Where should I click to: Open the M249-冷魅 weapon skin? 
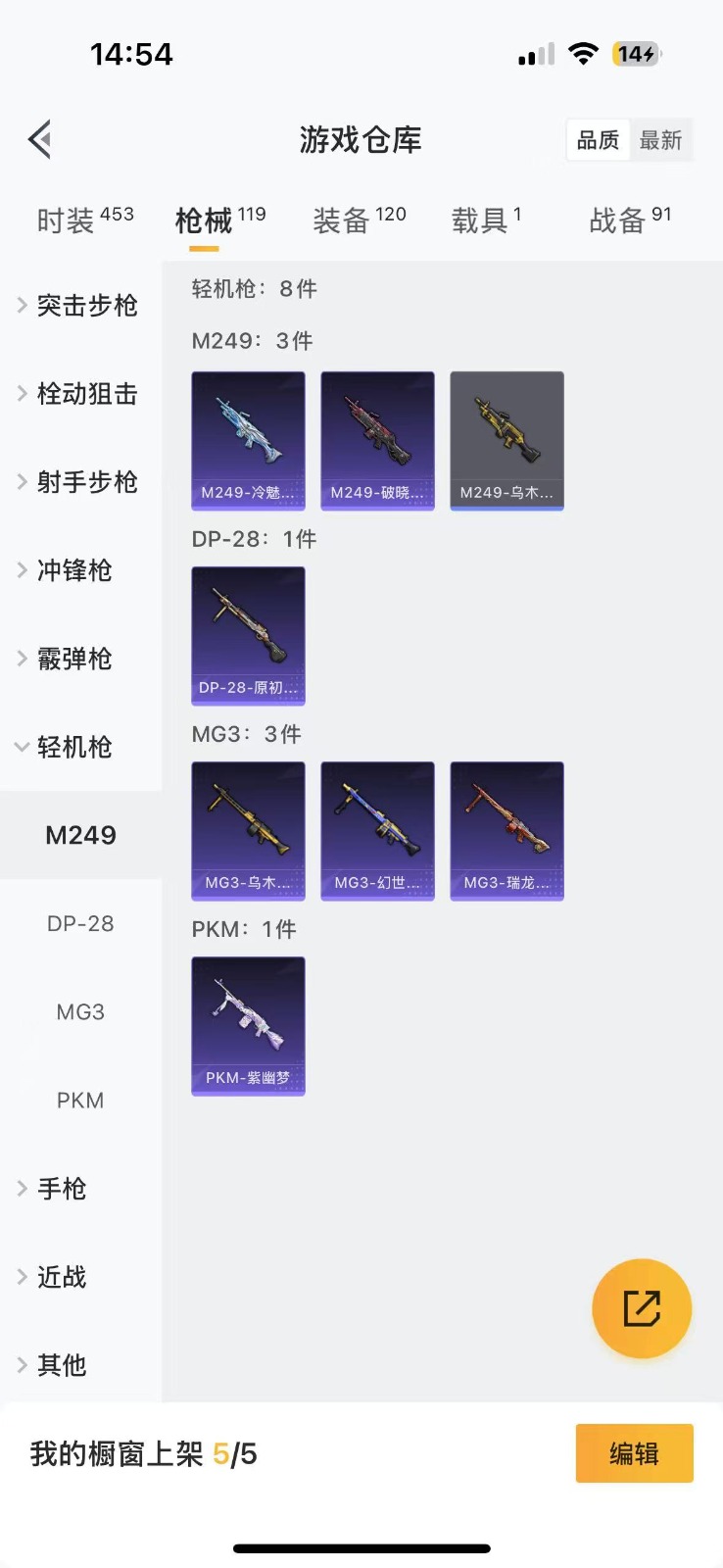(248, 440)
